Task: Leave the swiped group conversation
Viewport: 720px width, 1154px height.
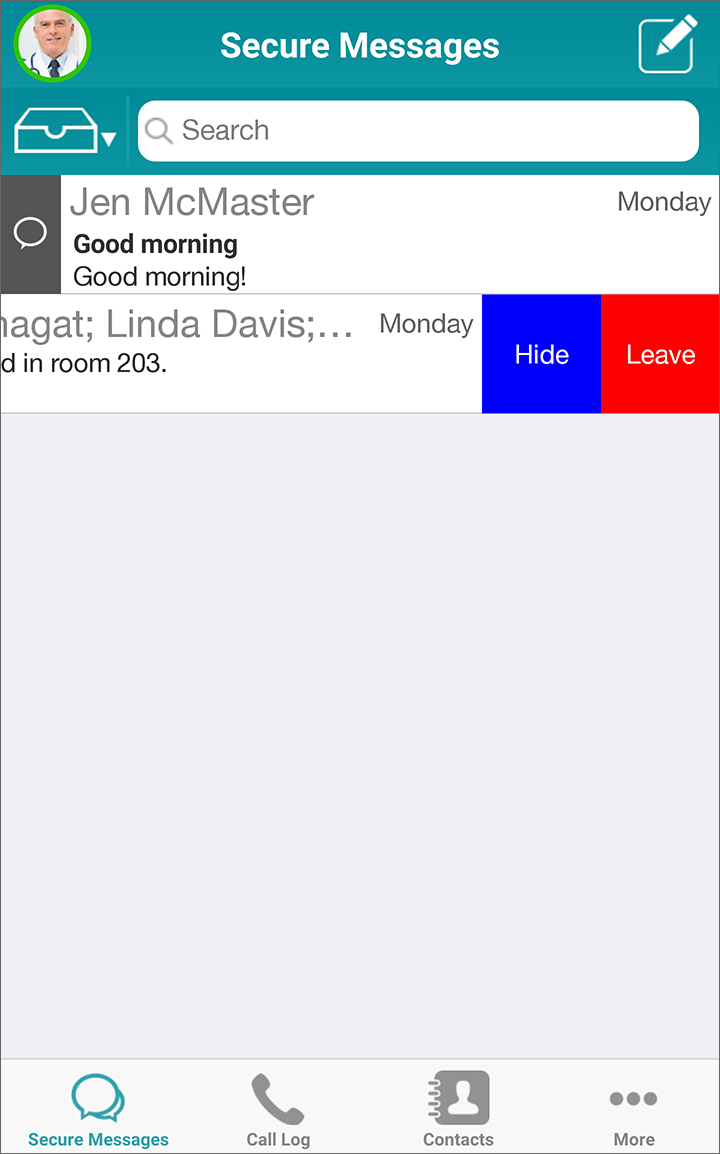Action: point(660,354)
